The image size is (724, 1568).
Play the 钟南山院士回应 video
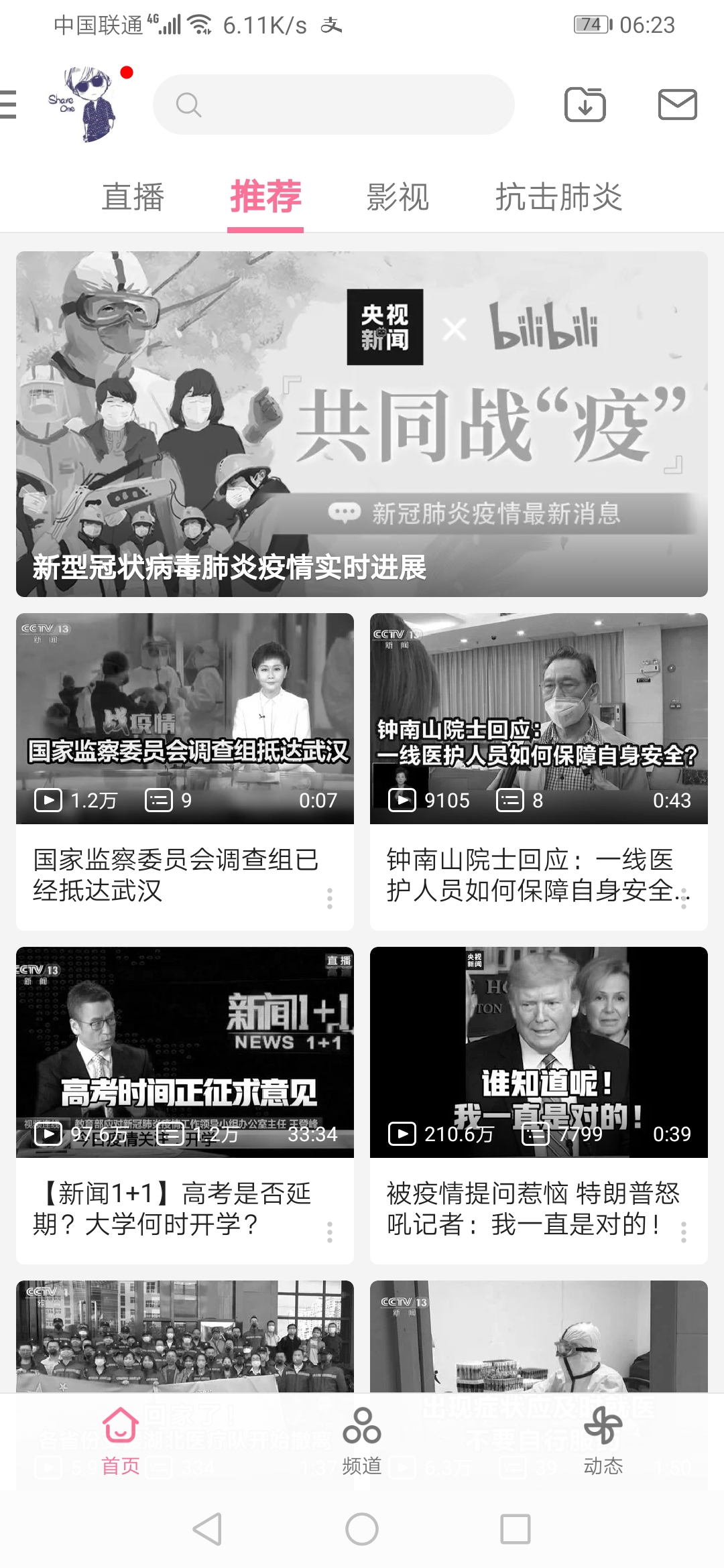coord(539,718)
